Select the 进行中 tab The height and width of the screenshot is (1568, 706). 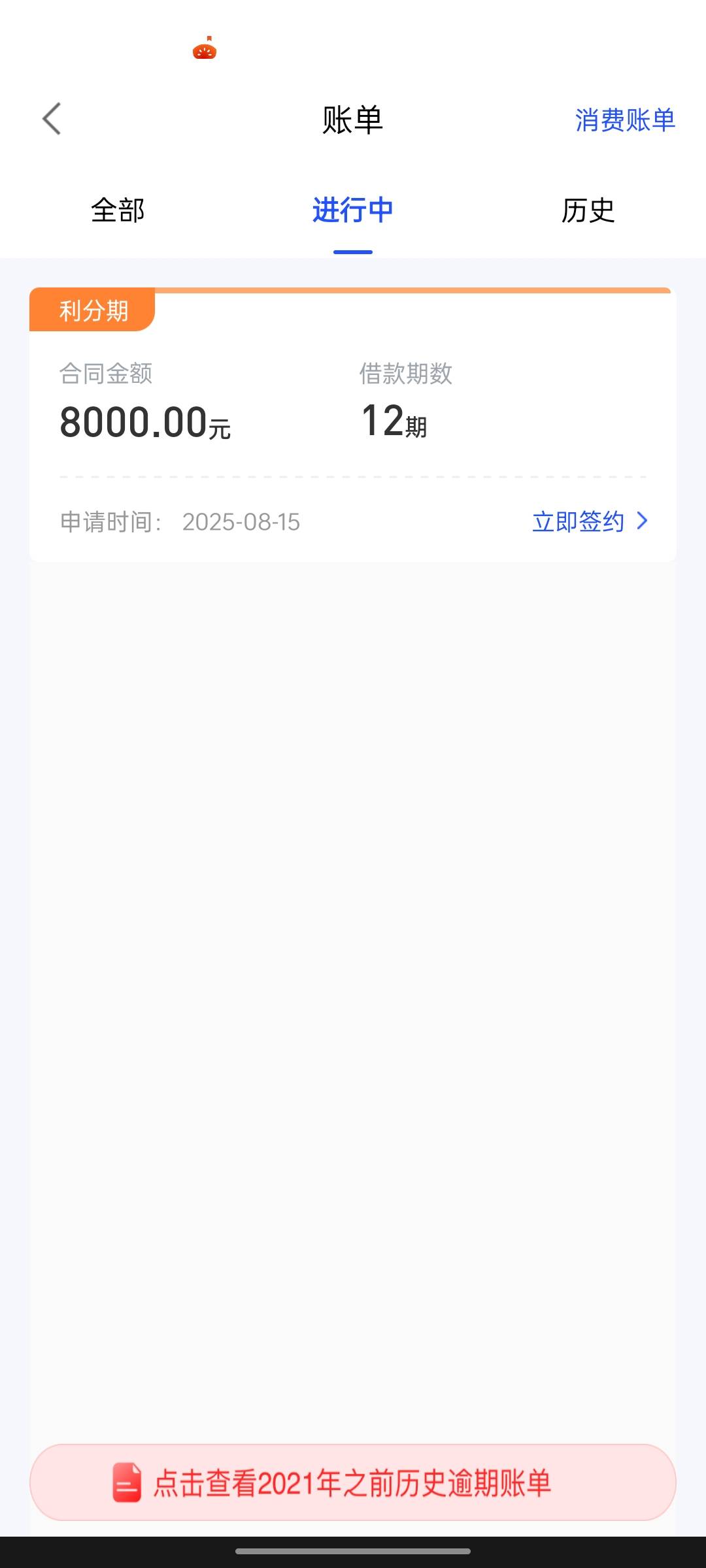click(x=353, y=210)
